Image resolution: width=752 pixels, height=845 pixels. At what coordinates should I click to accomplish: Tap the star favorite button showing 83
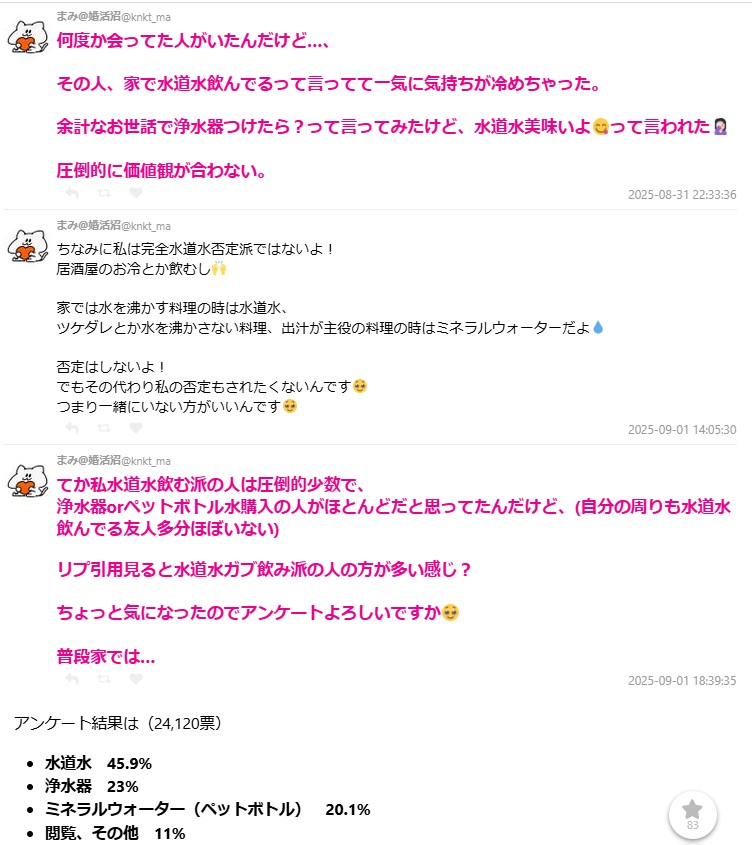point(692,813)
